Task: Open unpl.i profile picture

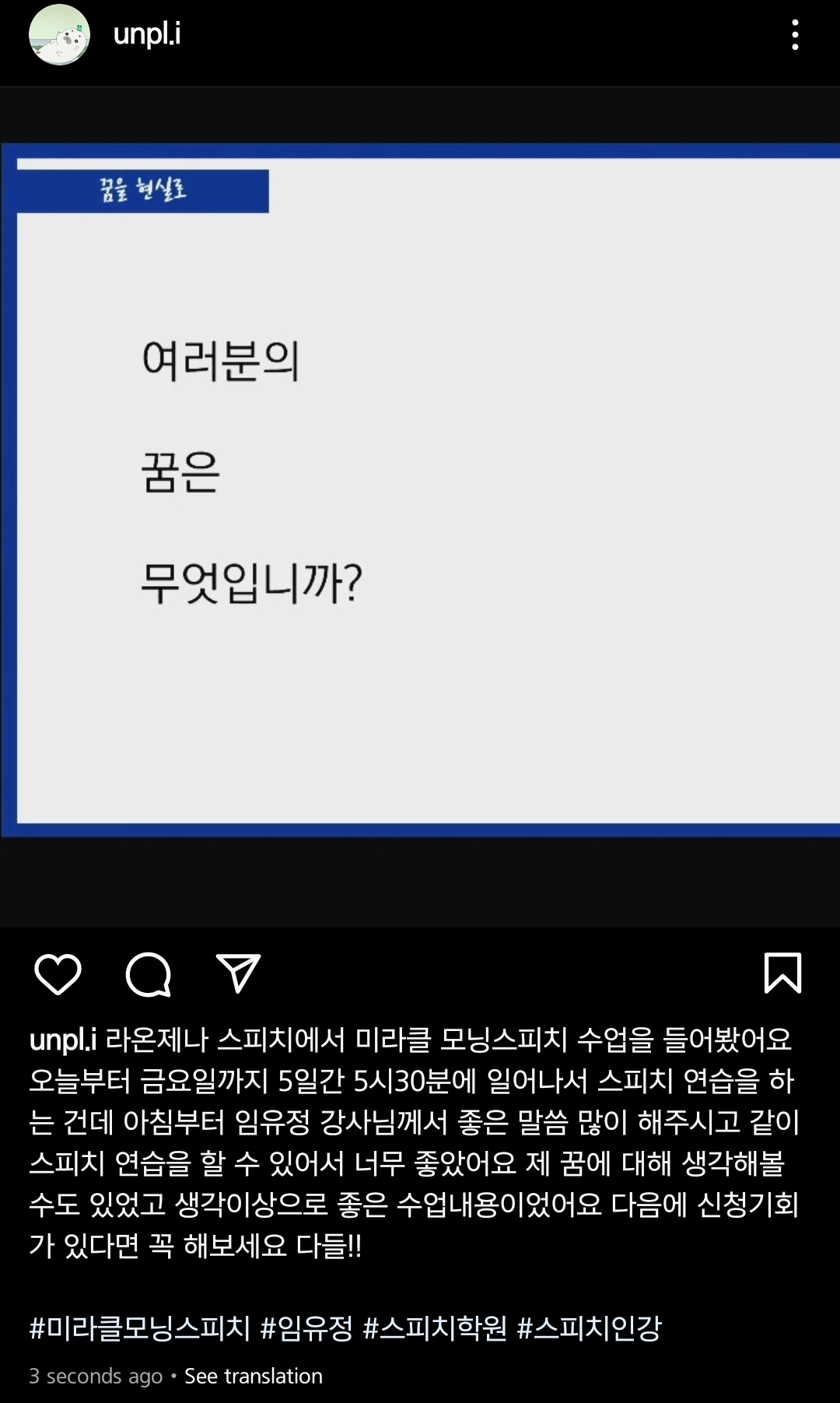Action: pos(59,35)
